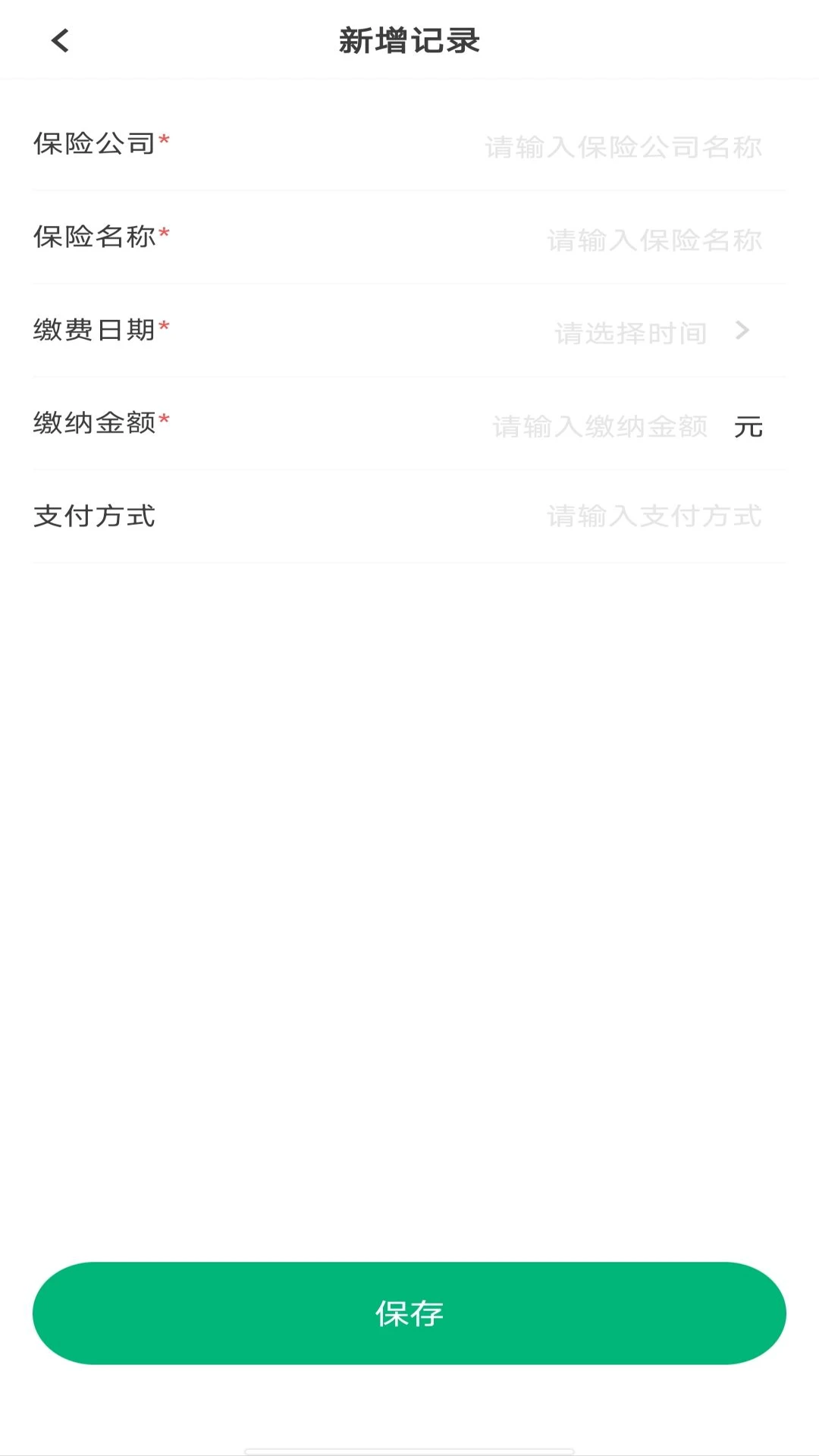This screenshot has height=1456, width=819.
Task: Click the 缴费日期 field label
Action: [x=95, y=331]
